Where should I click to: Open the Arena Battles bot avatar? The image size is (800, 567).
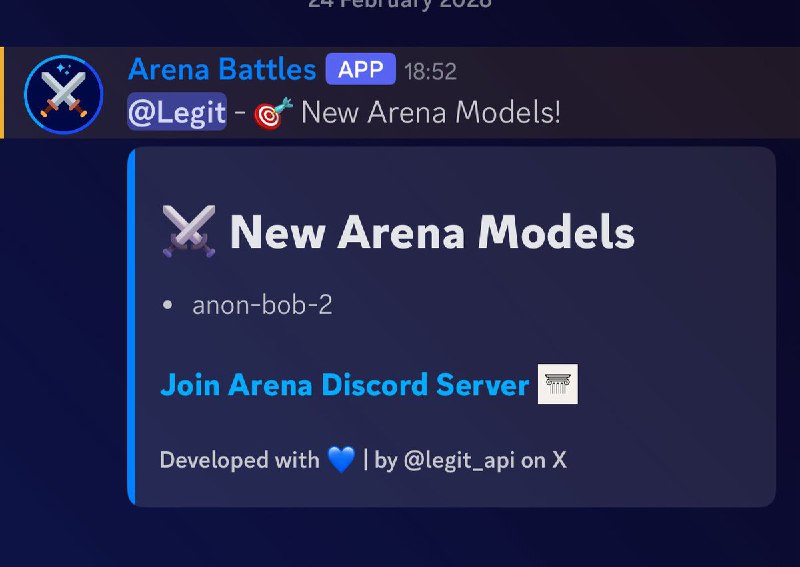pos(63,94)
